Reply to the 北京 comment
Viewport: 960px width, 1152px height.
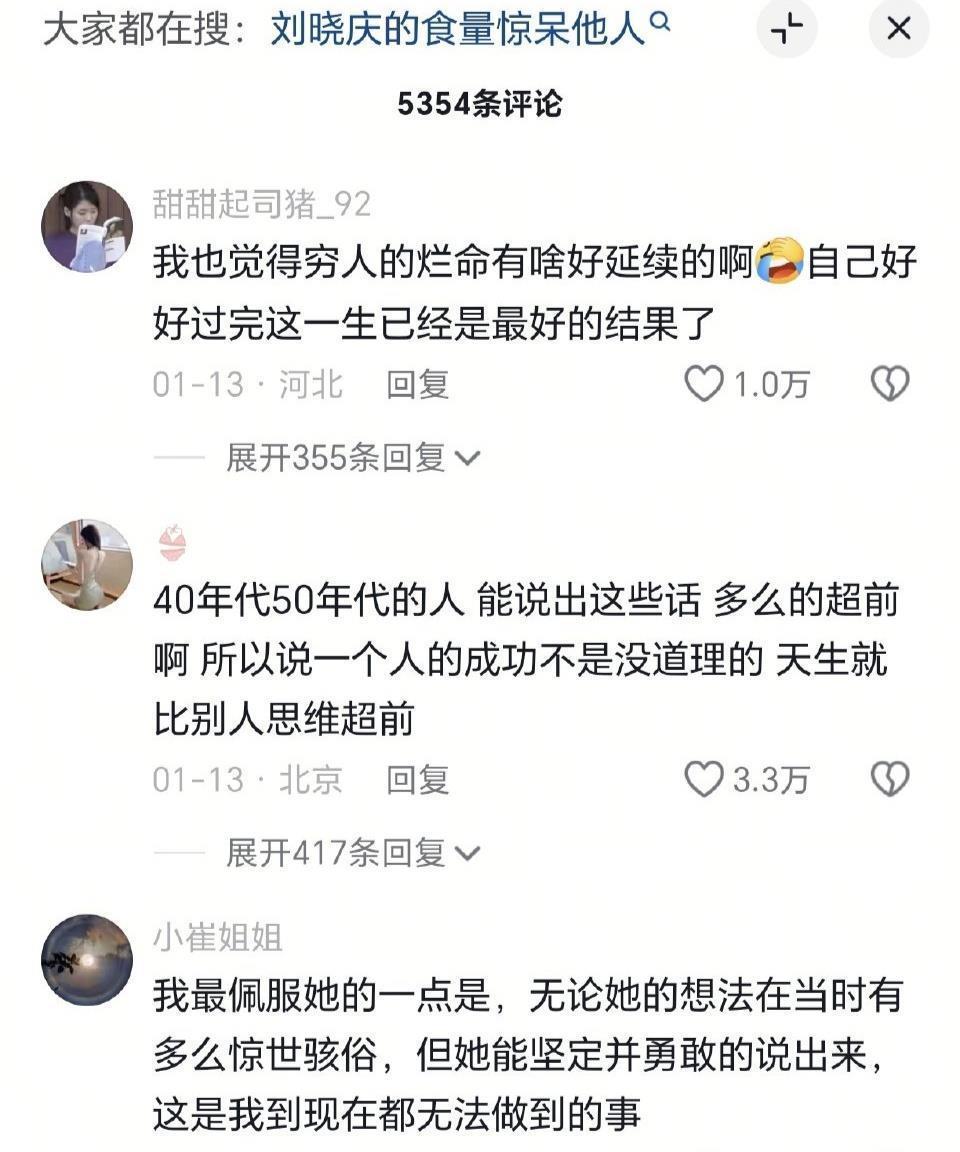click(418, 779)
